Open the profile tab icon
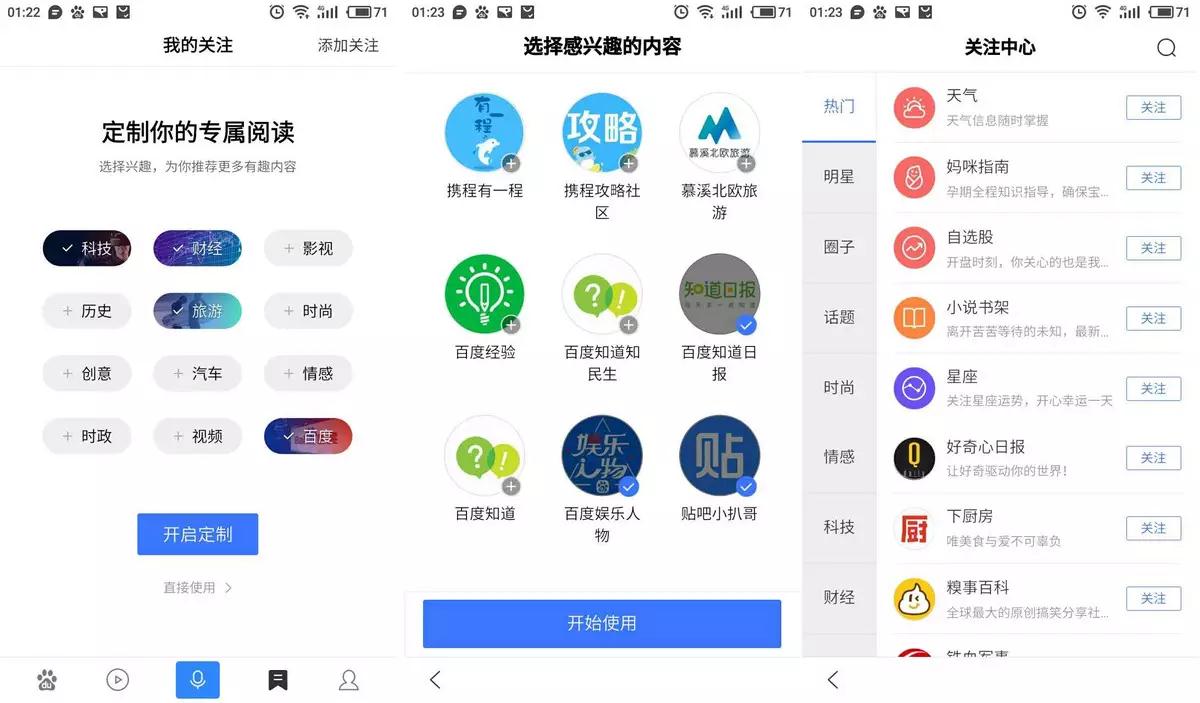The image size is (1200, 703). (x=348, y=680)
